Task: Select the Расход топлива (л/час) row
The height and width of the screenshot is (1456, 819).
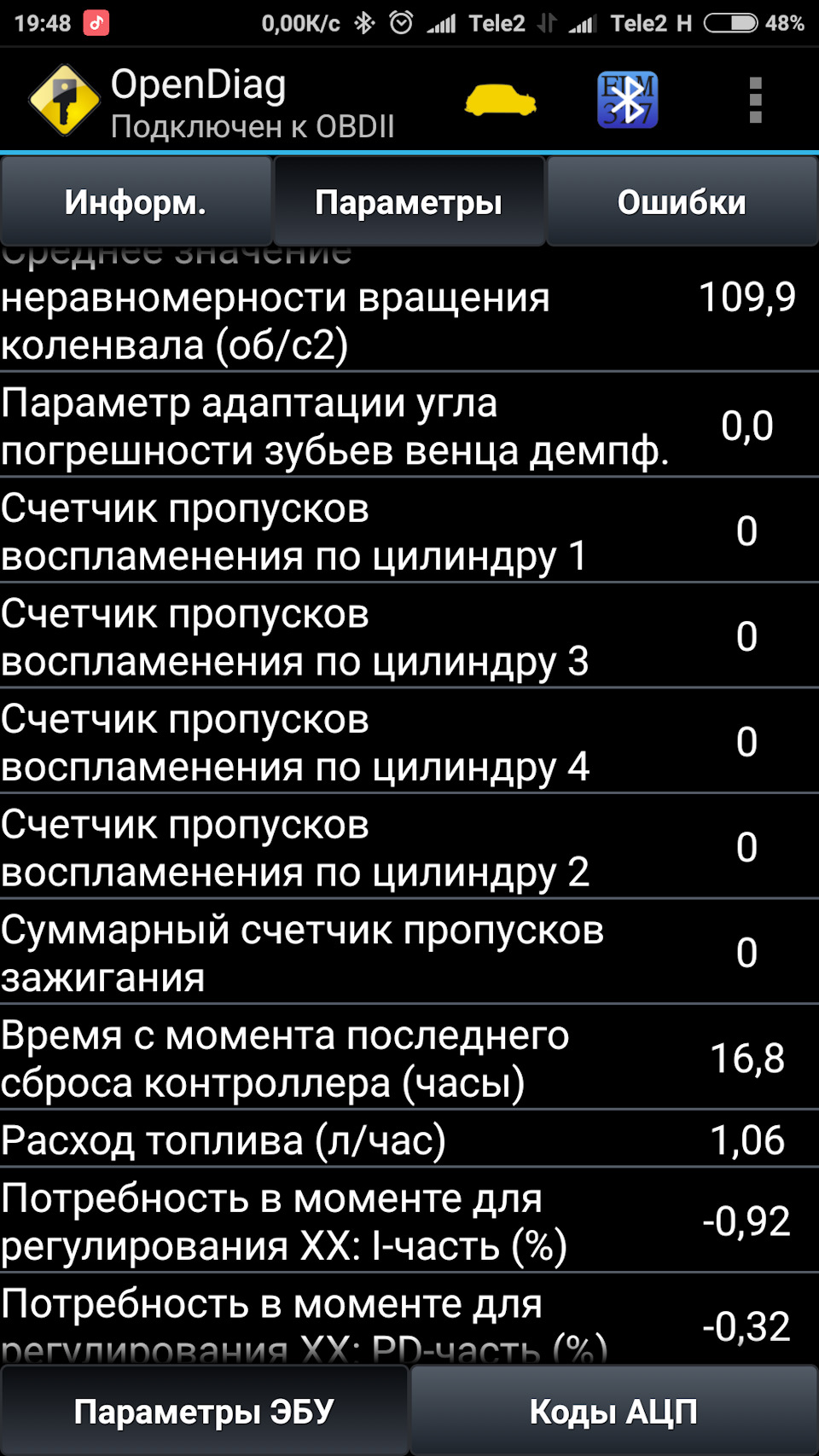Action: tap(409, 1140)
